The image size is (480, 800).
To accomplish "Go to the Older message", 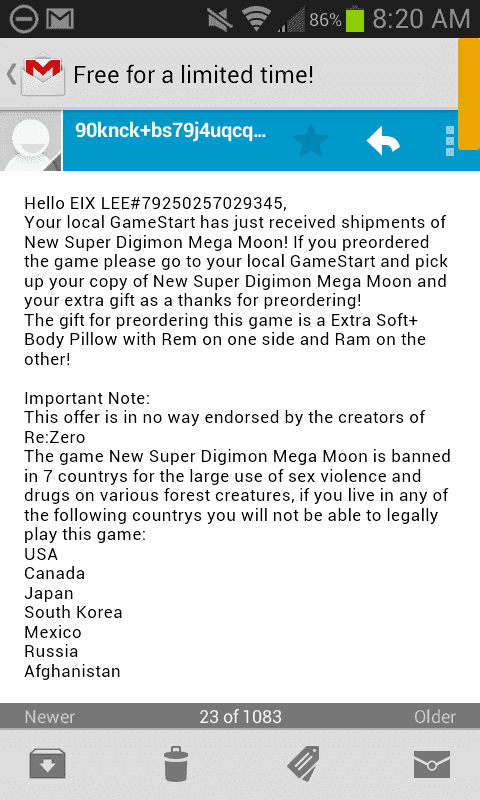I will click(x=435, y=717).
